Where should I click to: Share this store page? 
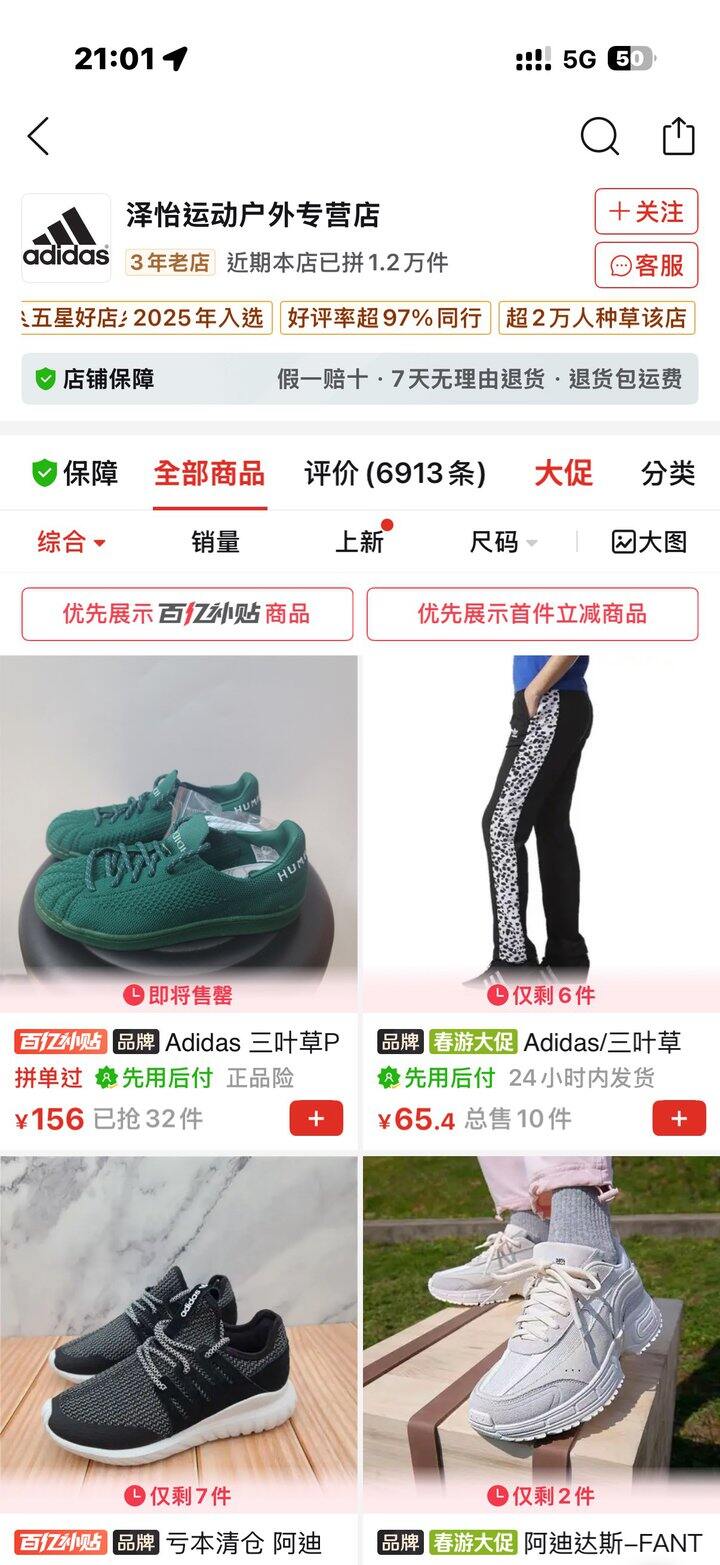point(678,136)
